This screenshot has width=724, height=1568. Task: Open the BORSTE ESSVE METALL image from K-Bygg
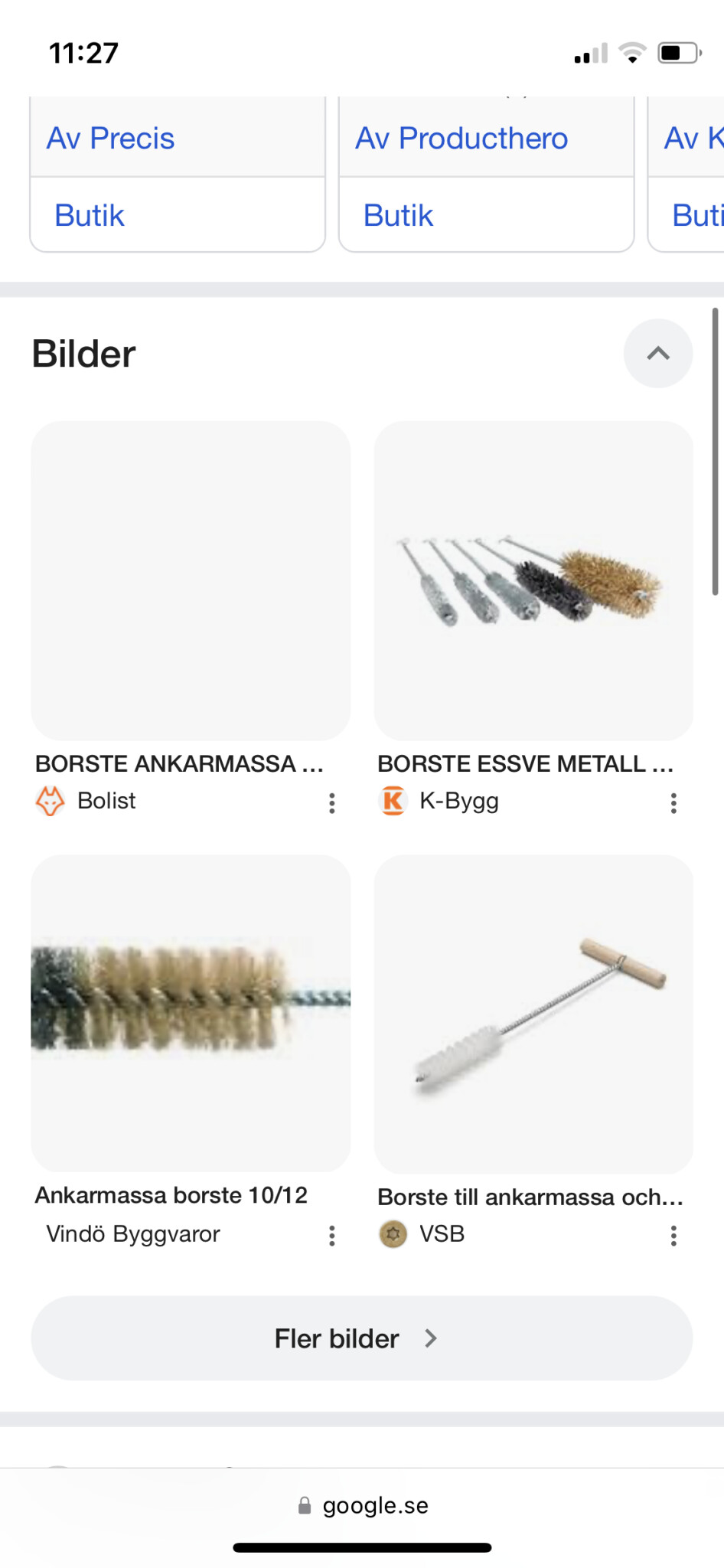pyautogui.click(x=533, y=580)
